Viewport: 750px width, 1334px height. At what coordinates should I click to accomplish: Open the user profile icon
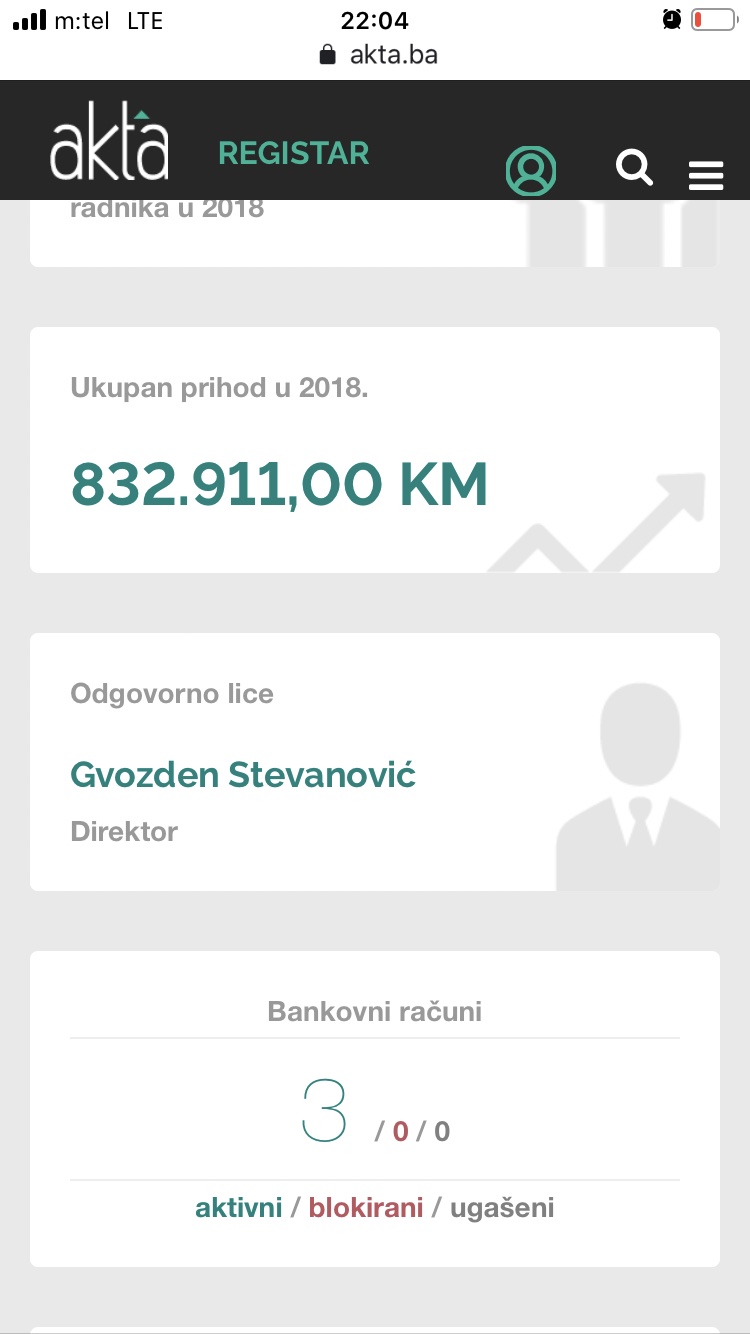pyautogui.click(x=531, y=170)
